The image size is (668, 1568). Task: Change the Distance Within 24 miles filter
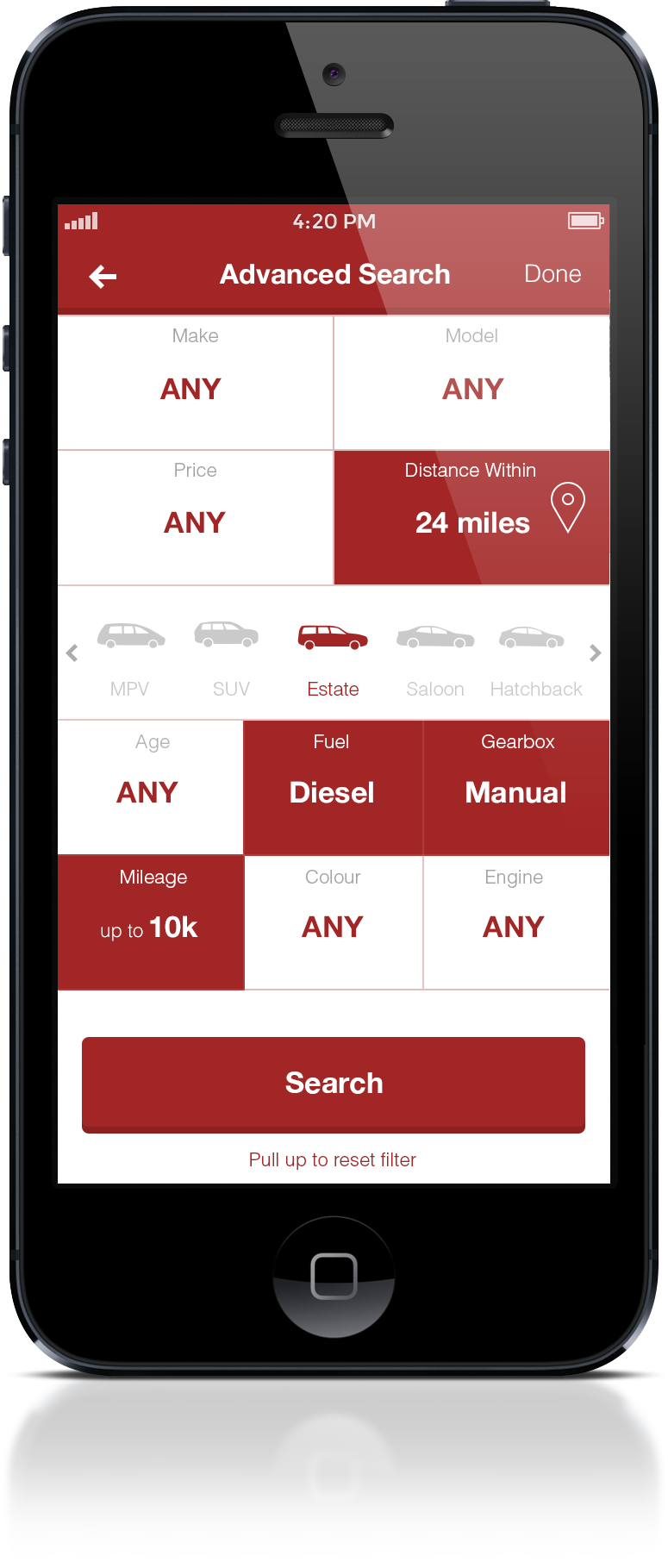click(471, 516)
